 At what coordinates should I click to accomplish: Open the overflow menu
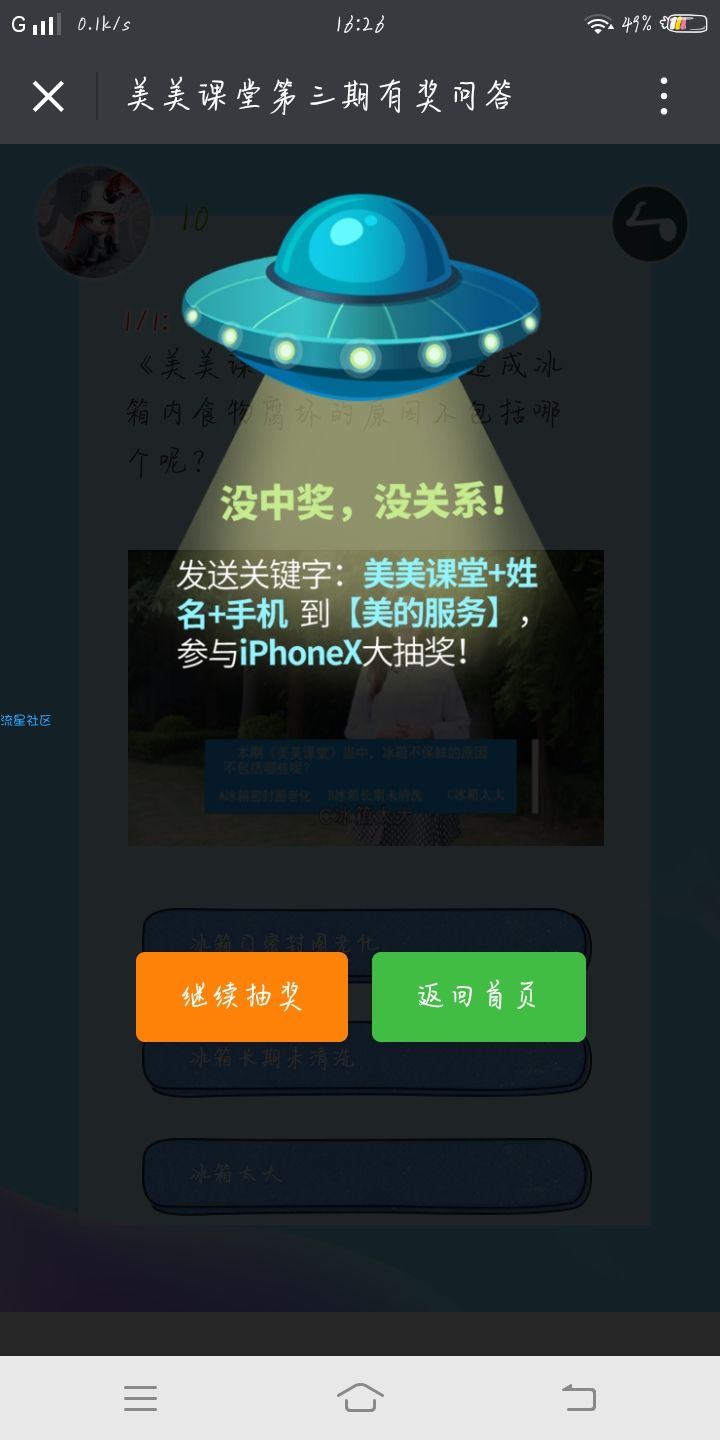[x=663, y=97]
